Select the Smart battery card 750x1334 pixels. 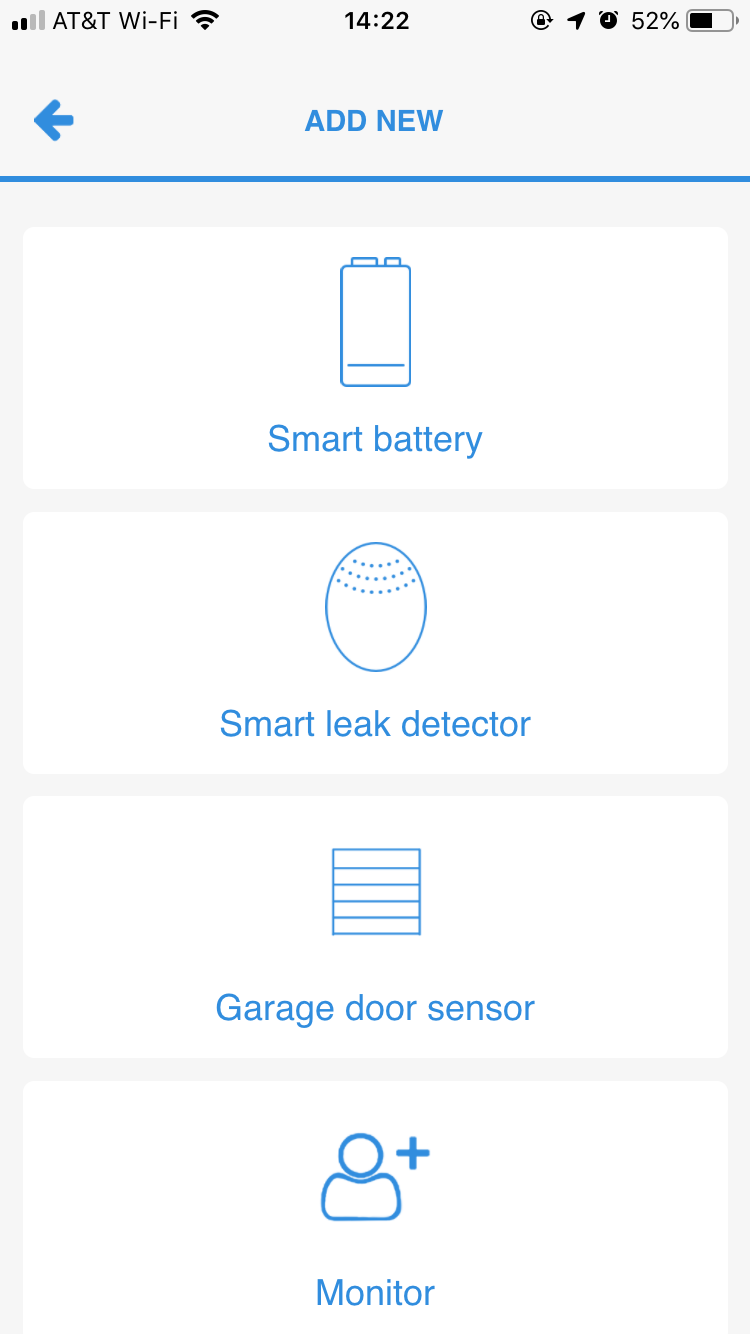375,358
